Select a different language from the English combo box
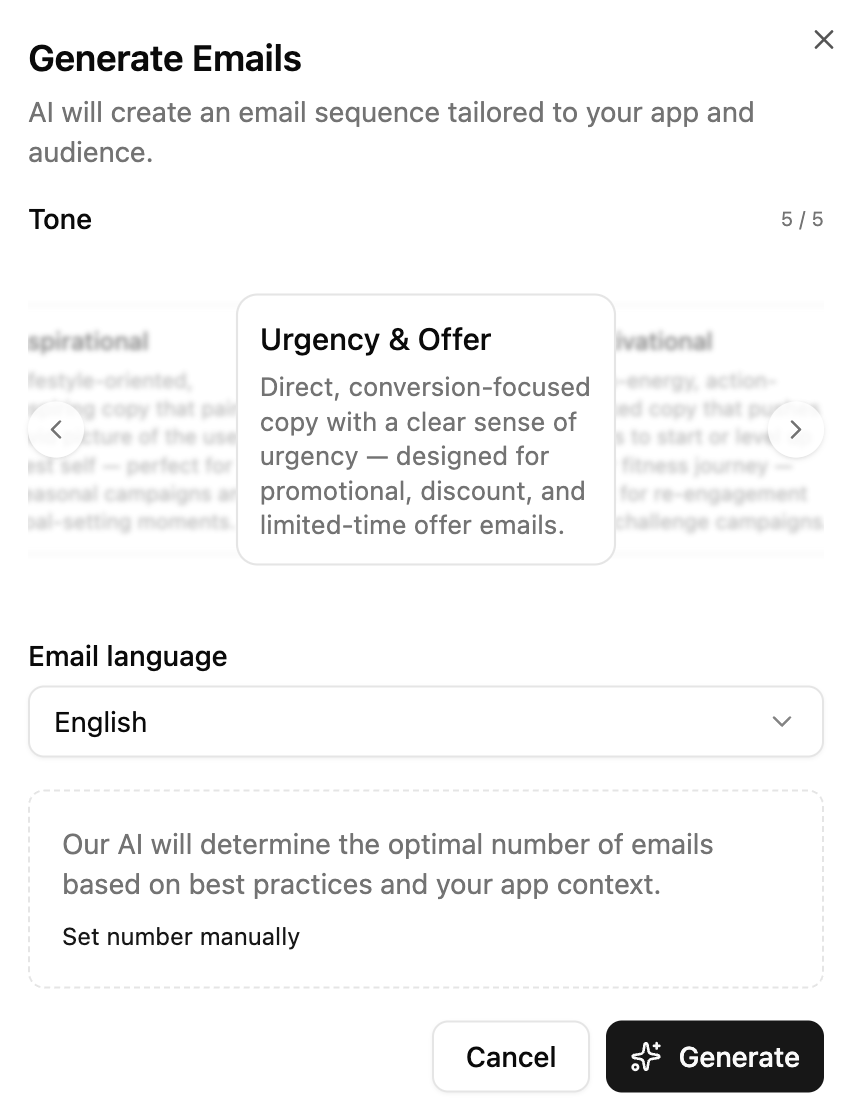 (426, 721)
